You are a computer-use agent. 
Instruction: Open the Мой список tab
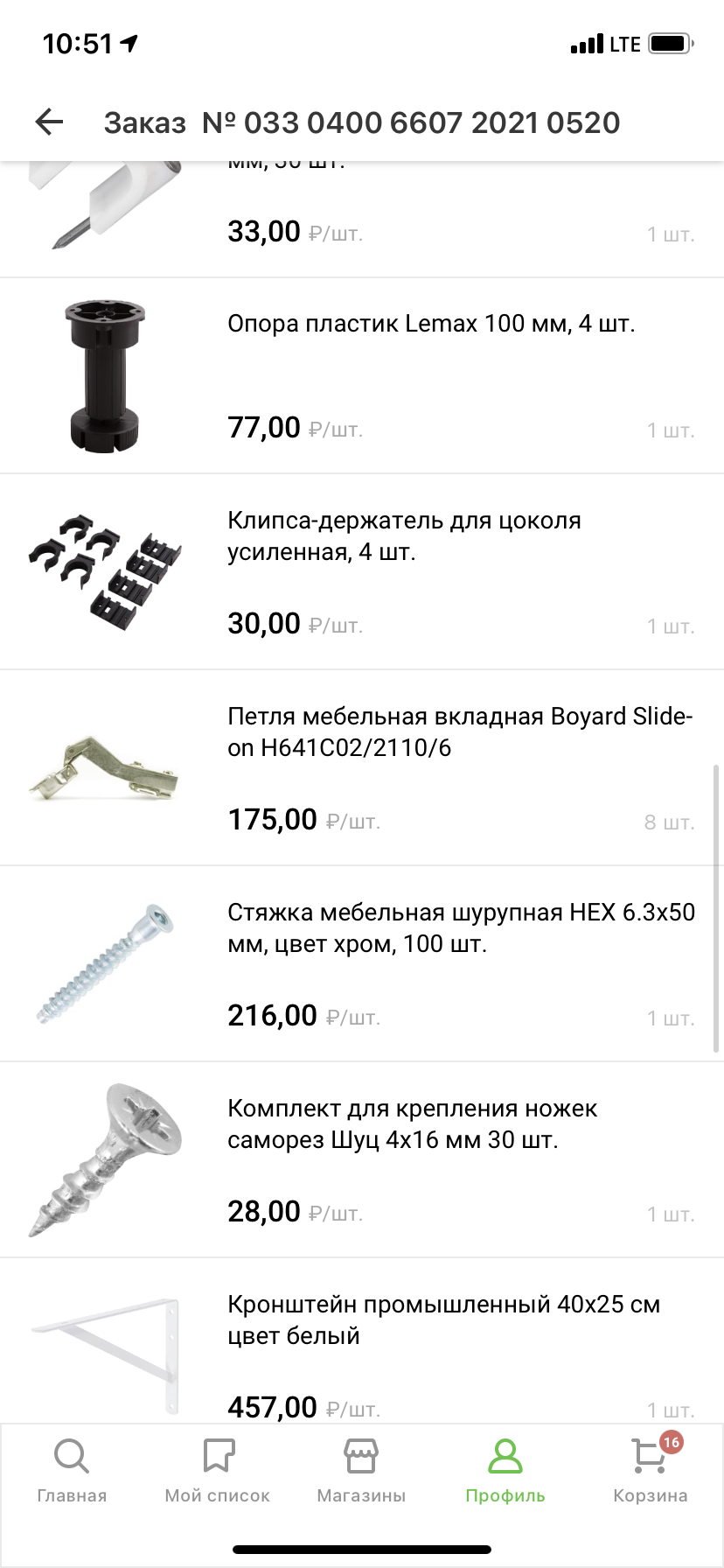click(x=217, y=1470)
